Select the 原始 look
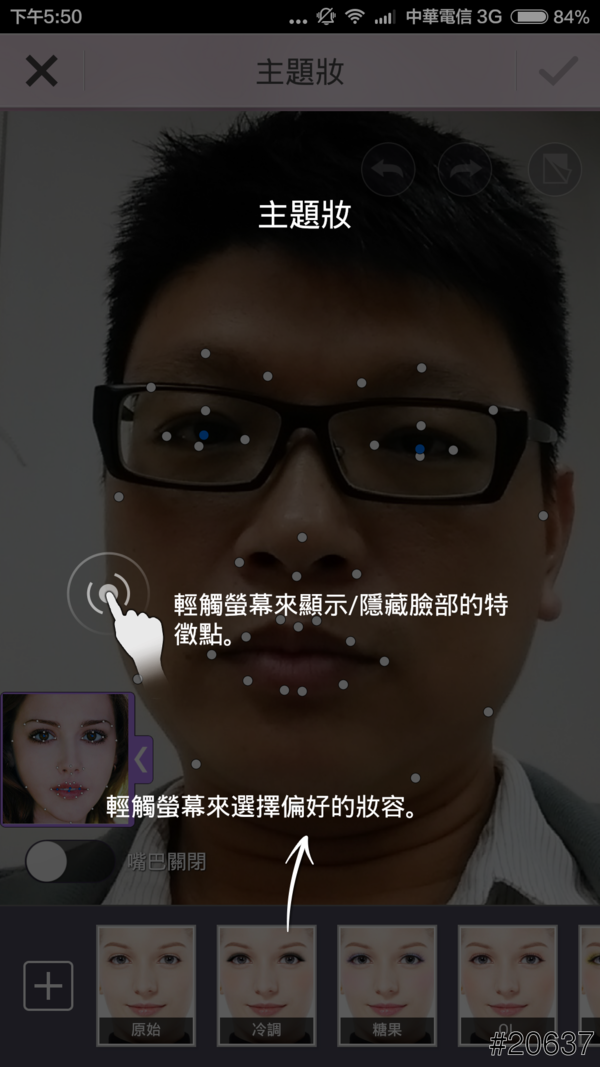The width and height of the screenshot is (600, 1067). (x=146, y=984)
